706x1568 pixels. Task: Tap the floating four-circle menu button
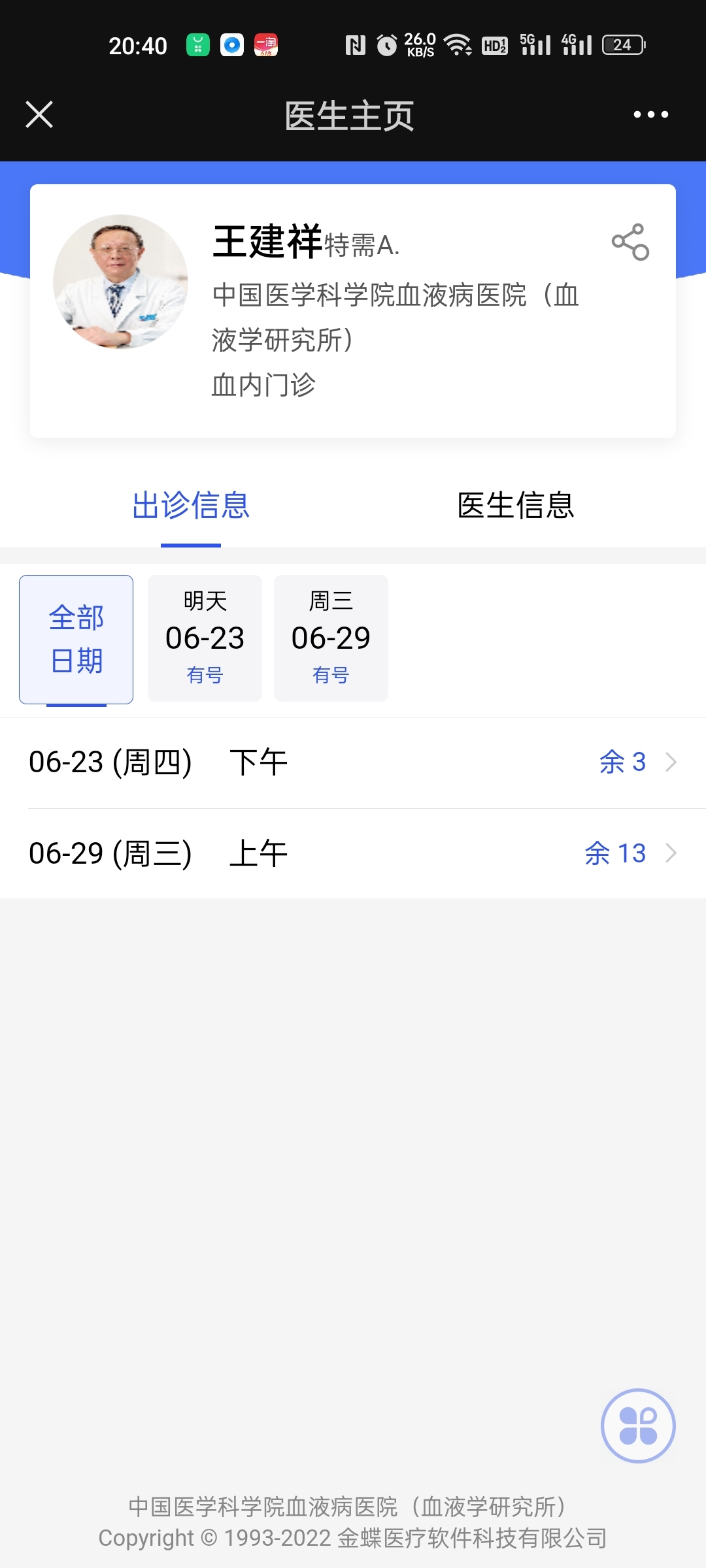(x=637, y=1426)
